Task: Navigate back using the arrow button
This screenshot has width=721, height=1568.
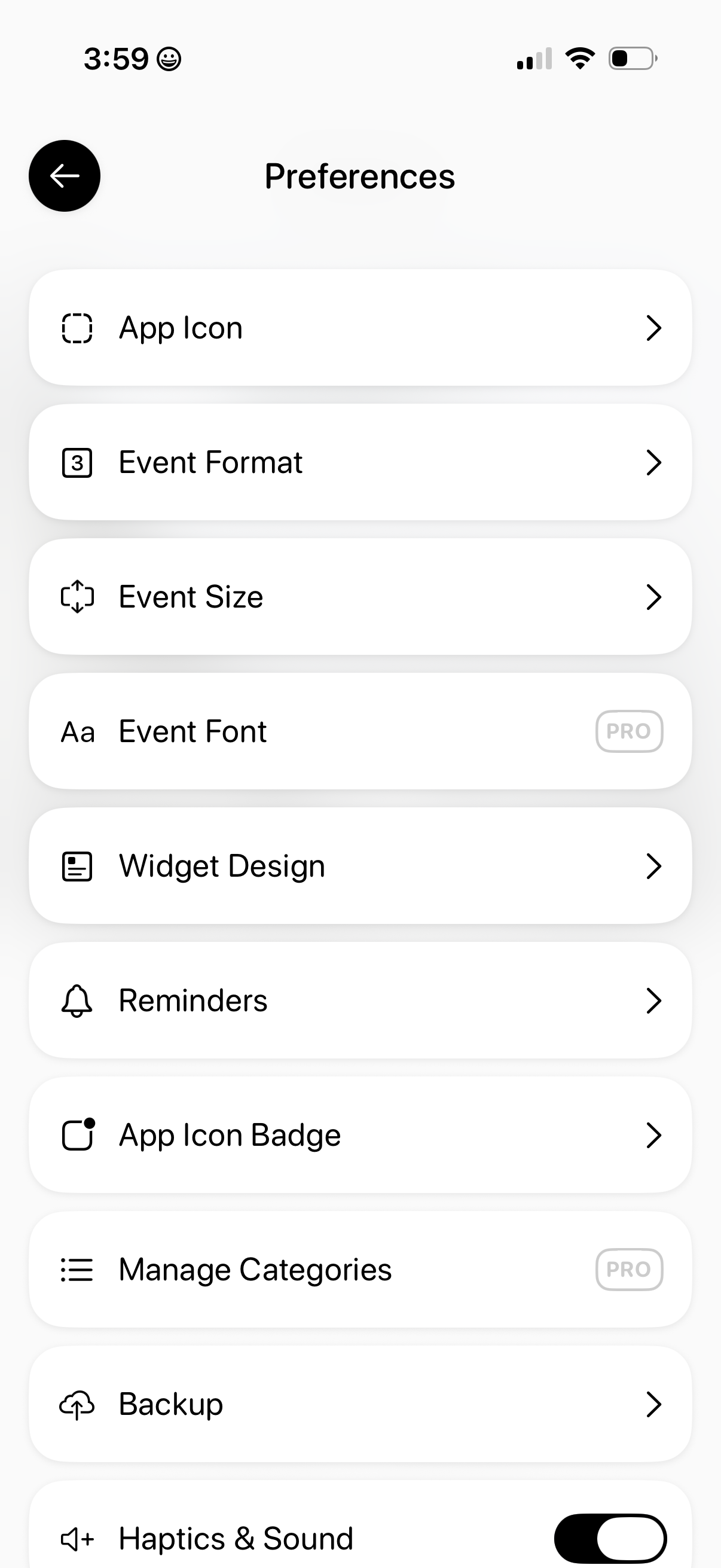Action: pos(65,175)
